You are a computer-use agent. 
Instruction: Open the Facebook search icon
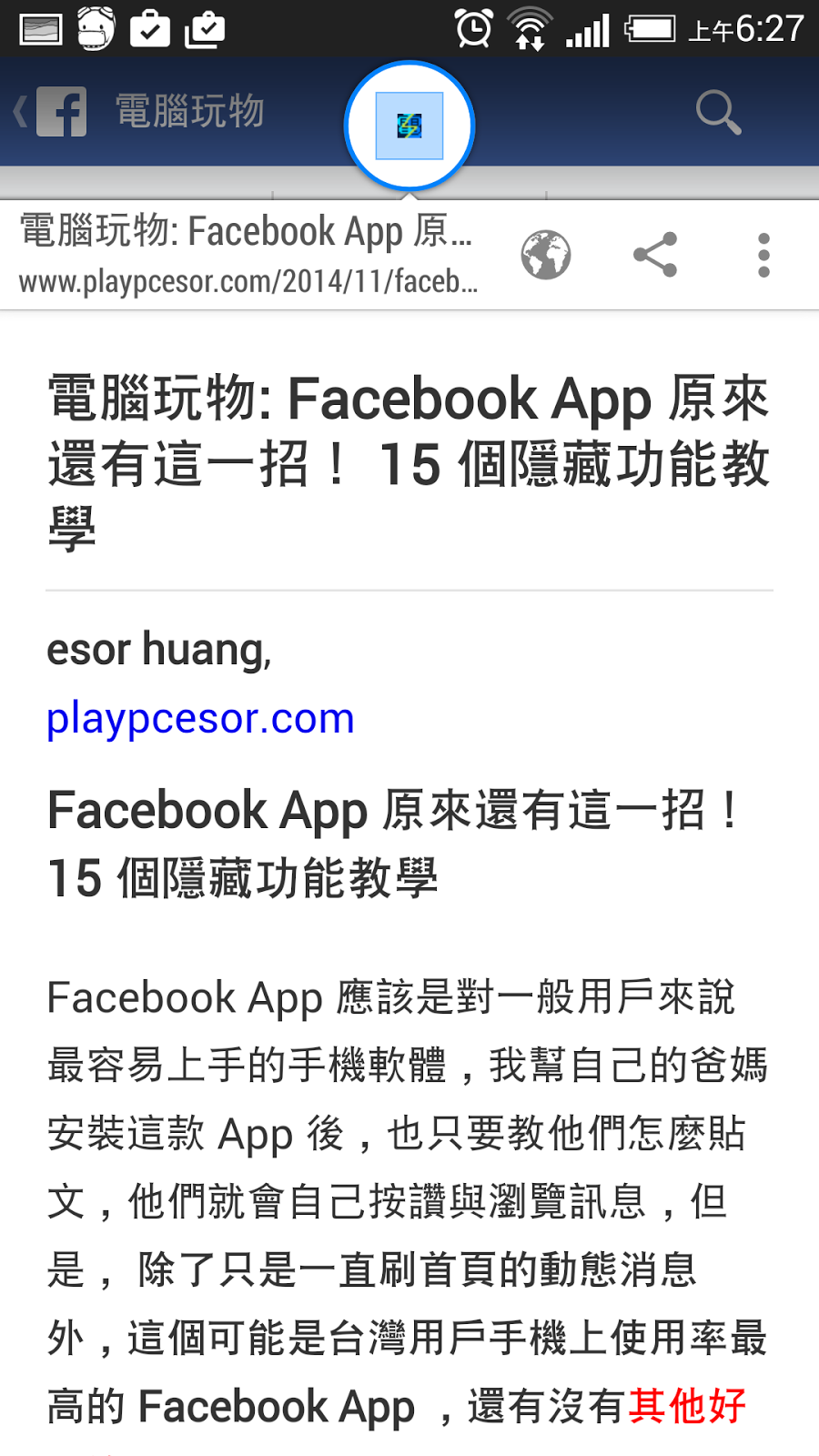click(x=718, y=112)
